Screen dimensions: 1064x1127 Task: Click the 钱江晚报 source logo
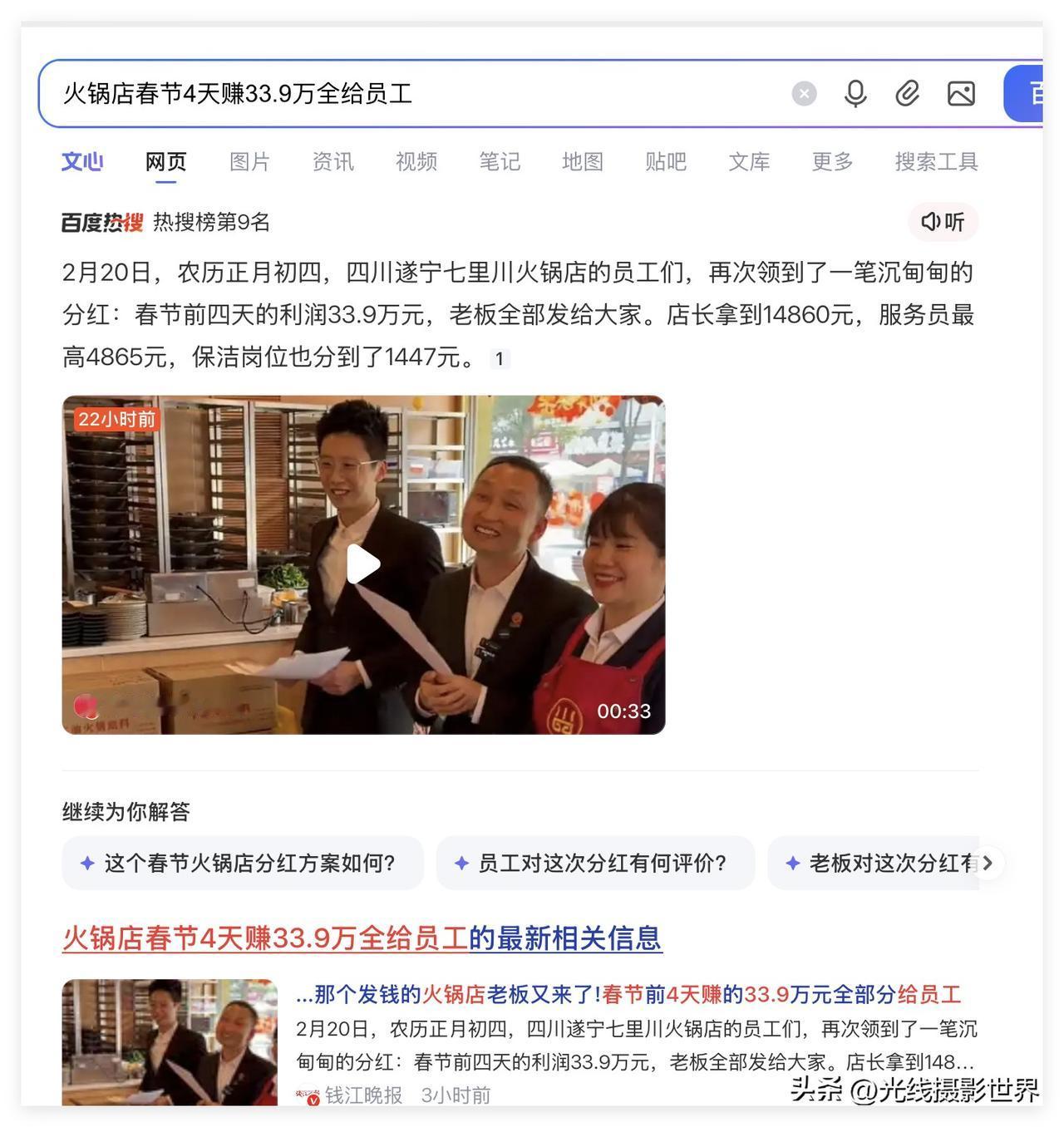pyautogui.click(x=310, y=1095)
